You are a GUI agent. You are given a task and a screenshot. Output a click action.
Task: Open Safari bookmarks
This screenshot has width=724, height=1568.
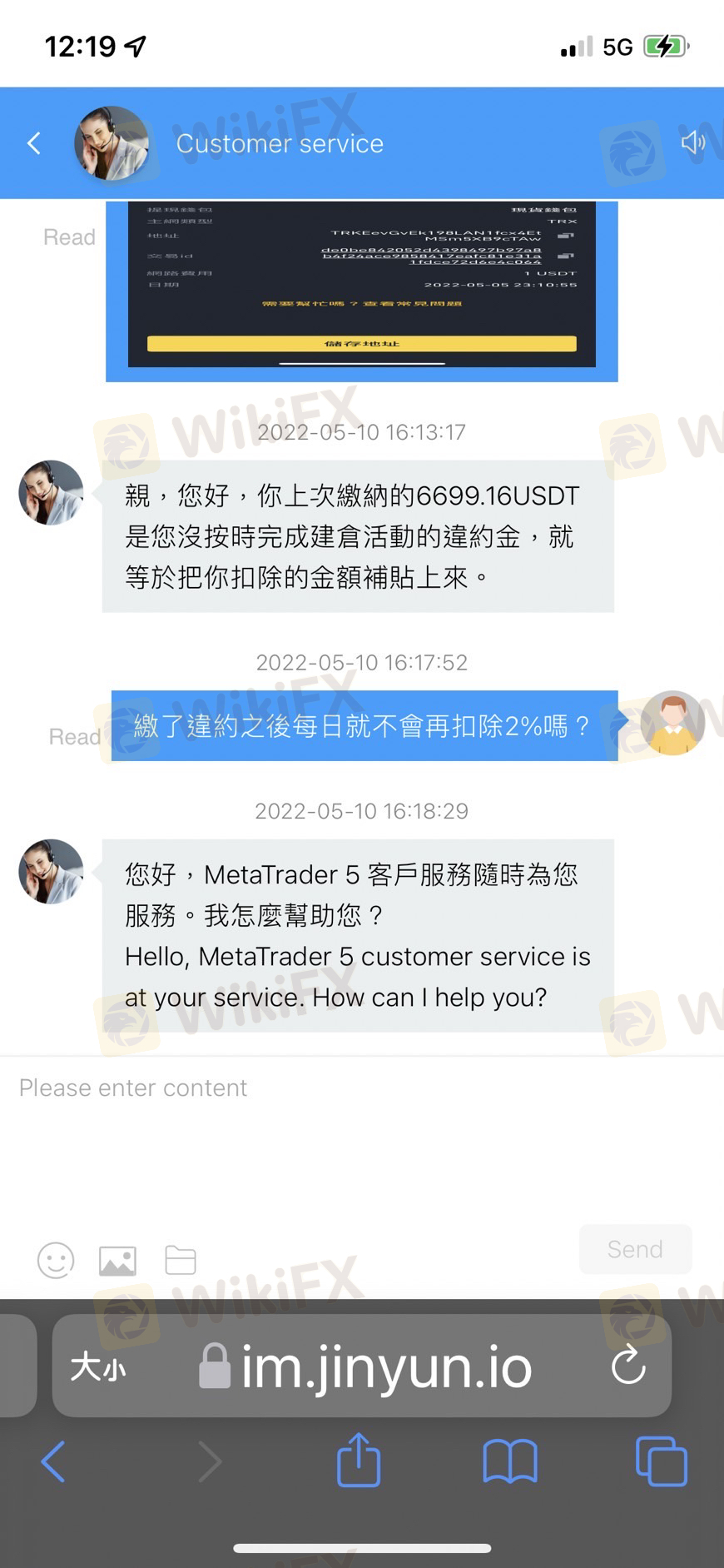point(510,1461)
